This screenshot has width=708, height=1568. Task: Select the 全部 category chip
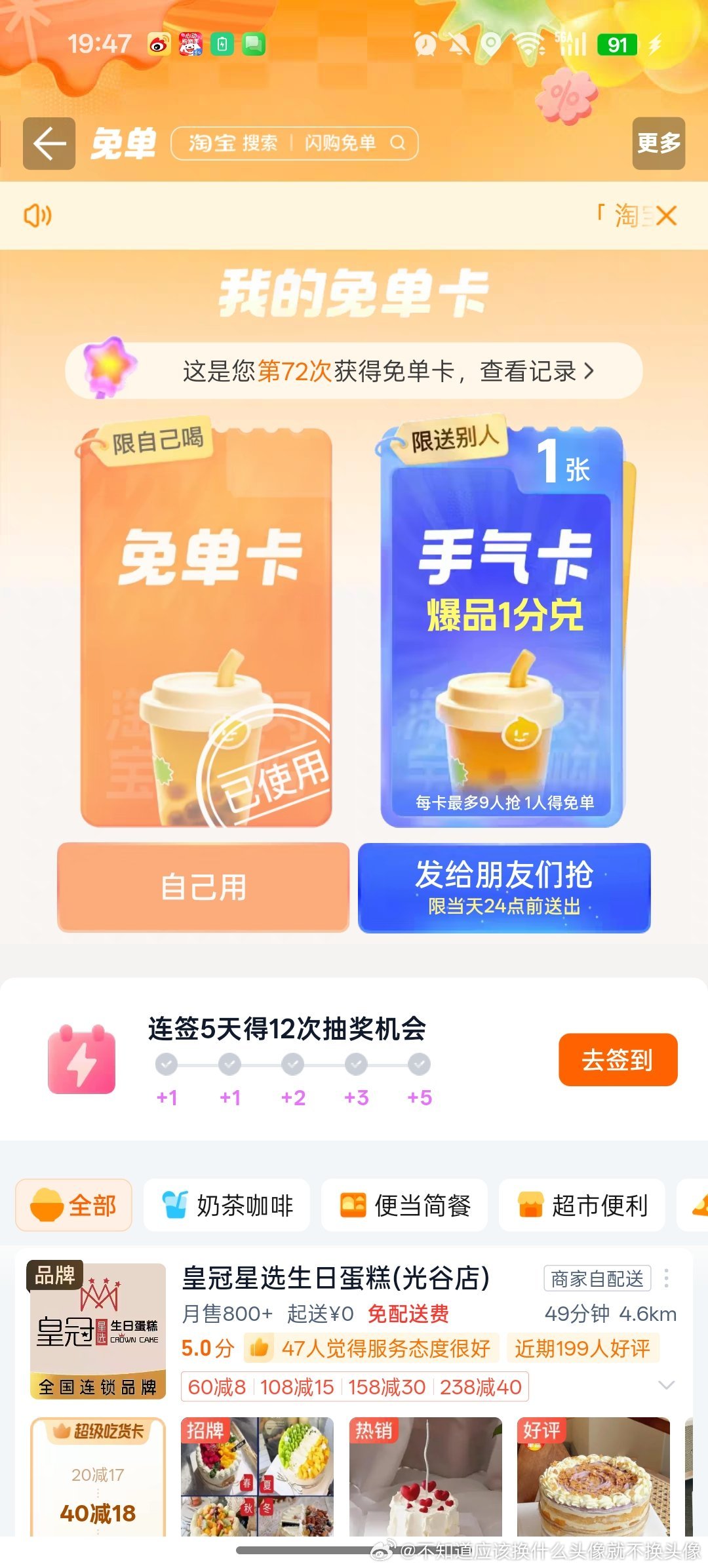pos(74,1205)
